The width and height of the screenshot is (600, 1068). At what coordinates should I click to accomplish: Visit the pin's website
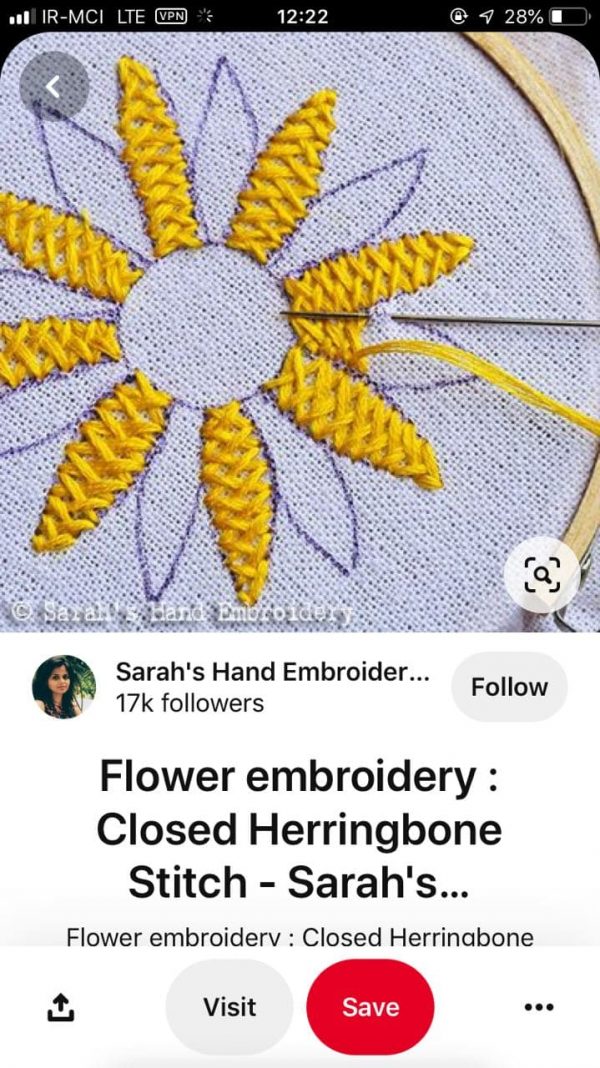[230, 1007]
